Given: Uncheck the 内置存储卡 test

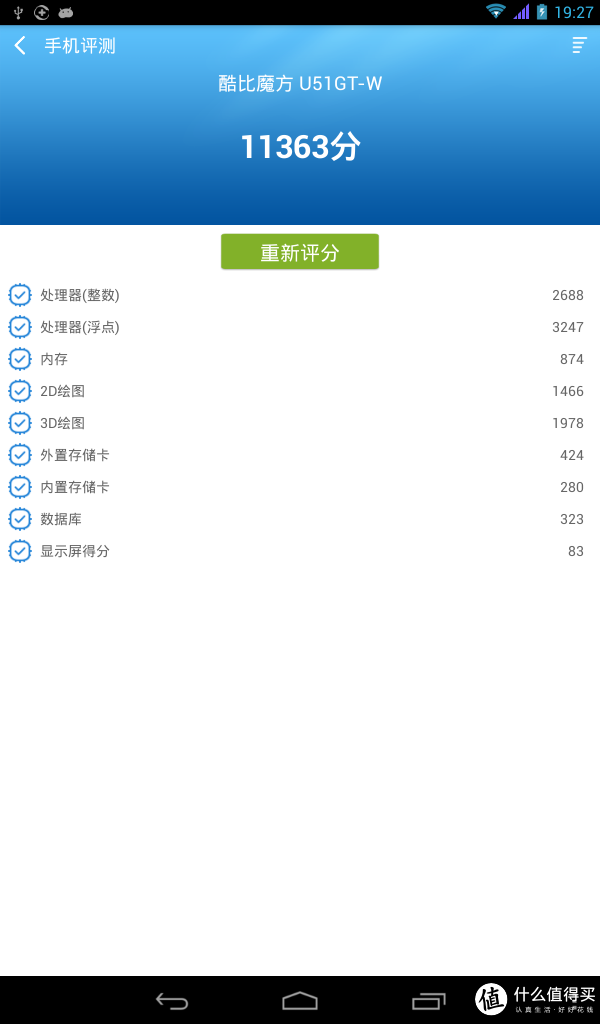Looking at the screenshot, I should point(20,487).
